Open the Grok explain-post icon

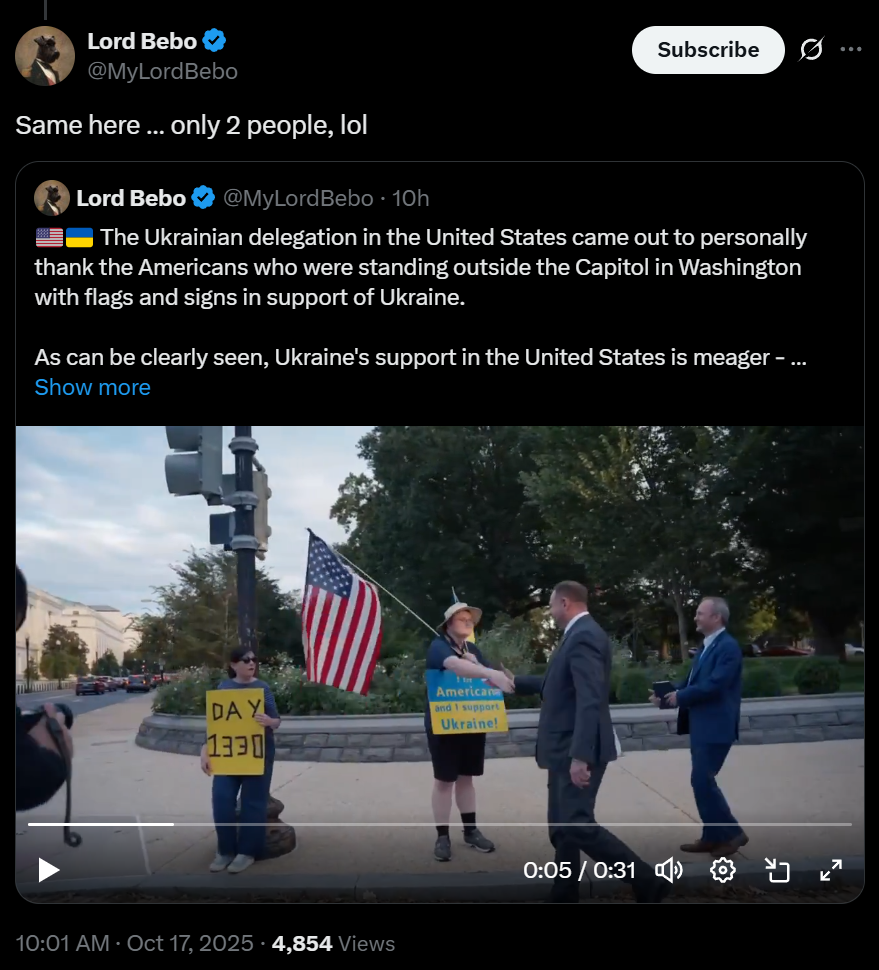click(811, 49)
